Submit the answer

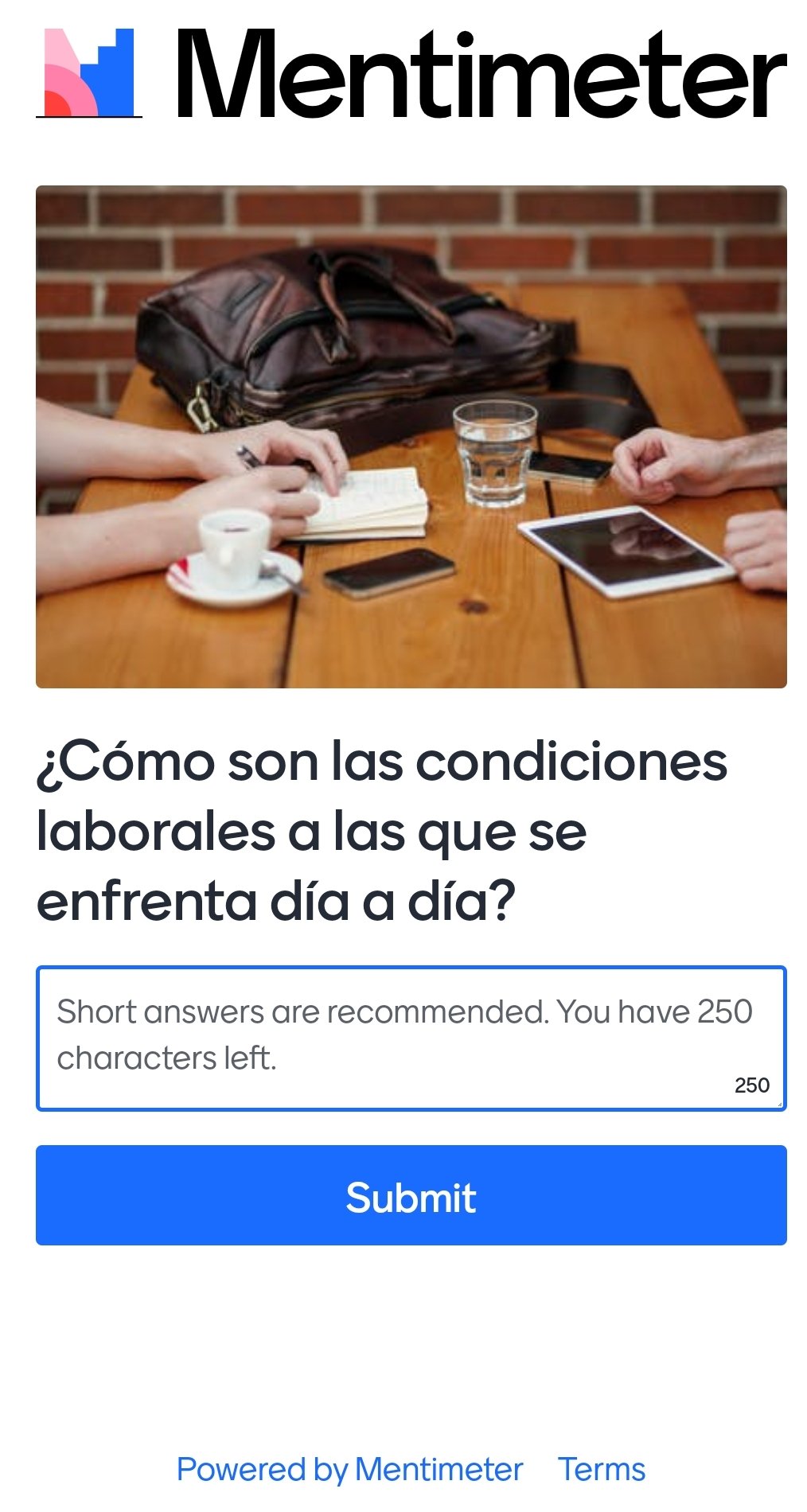point(411,1195)
